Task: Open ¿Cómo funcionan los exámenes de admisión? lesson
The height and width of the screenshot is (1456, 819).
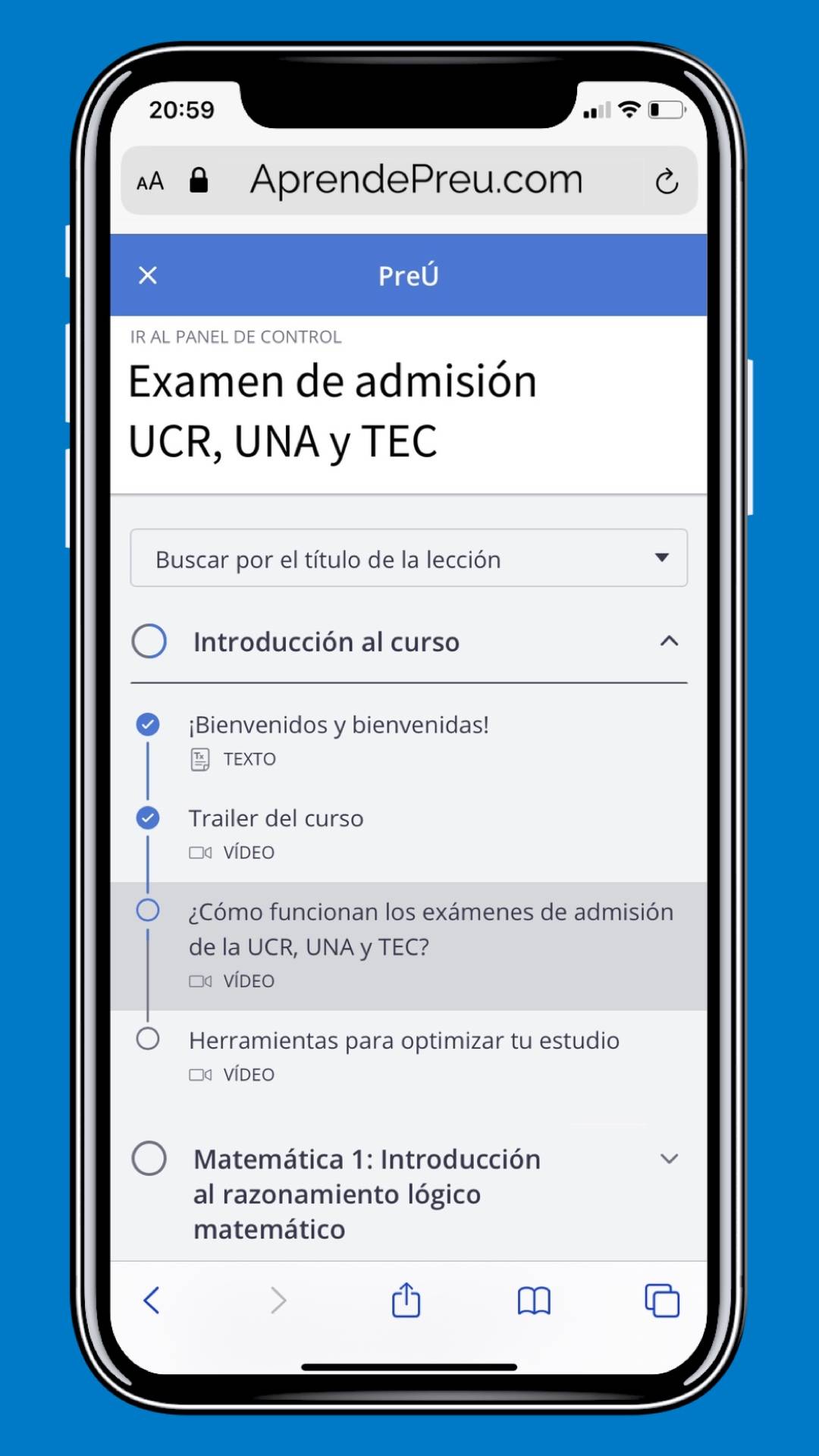Action: 430,929
